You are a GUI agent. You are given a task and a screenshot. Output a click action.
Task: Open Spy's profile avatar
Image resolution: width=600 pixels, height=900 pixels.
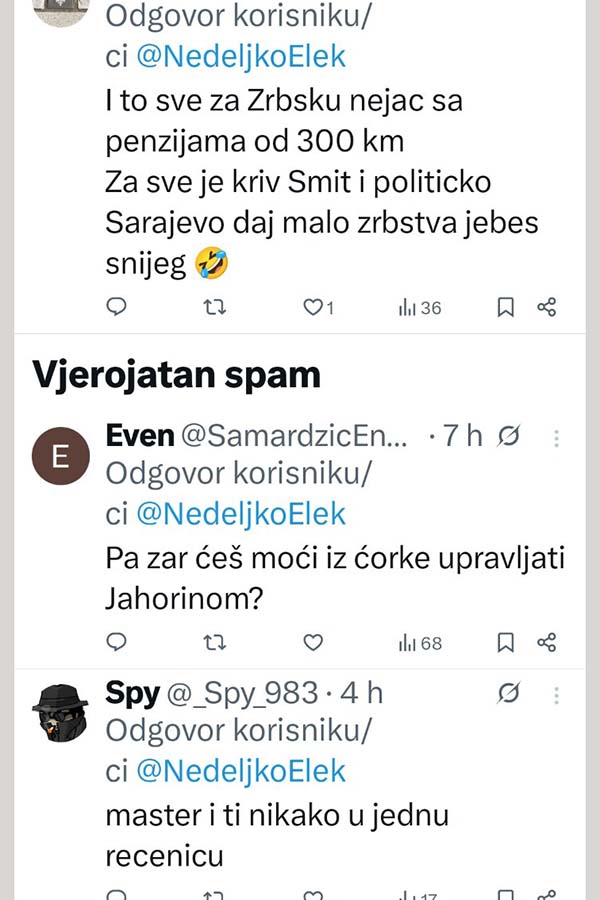61,713
